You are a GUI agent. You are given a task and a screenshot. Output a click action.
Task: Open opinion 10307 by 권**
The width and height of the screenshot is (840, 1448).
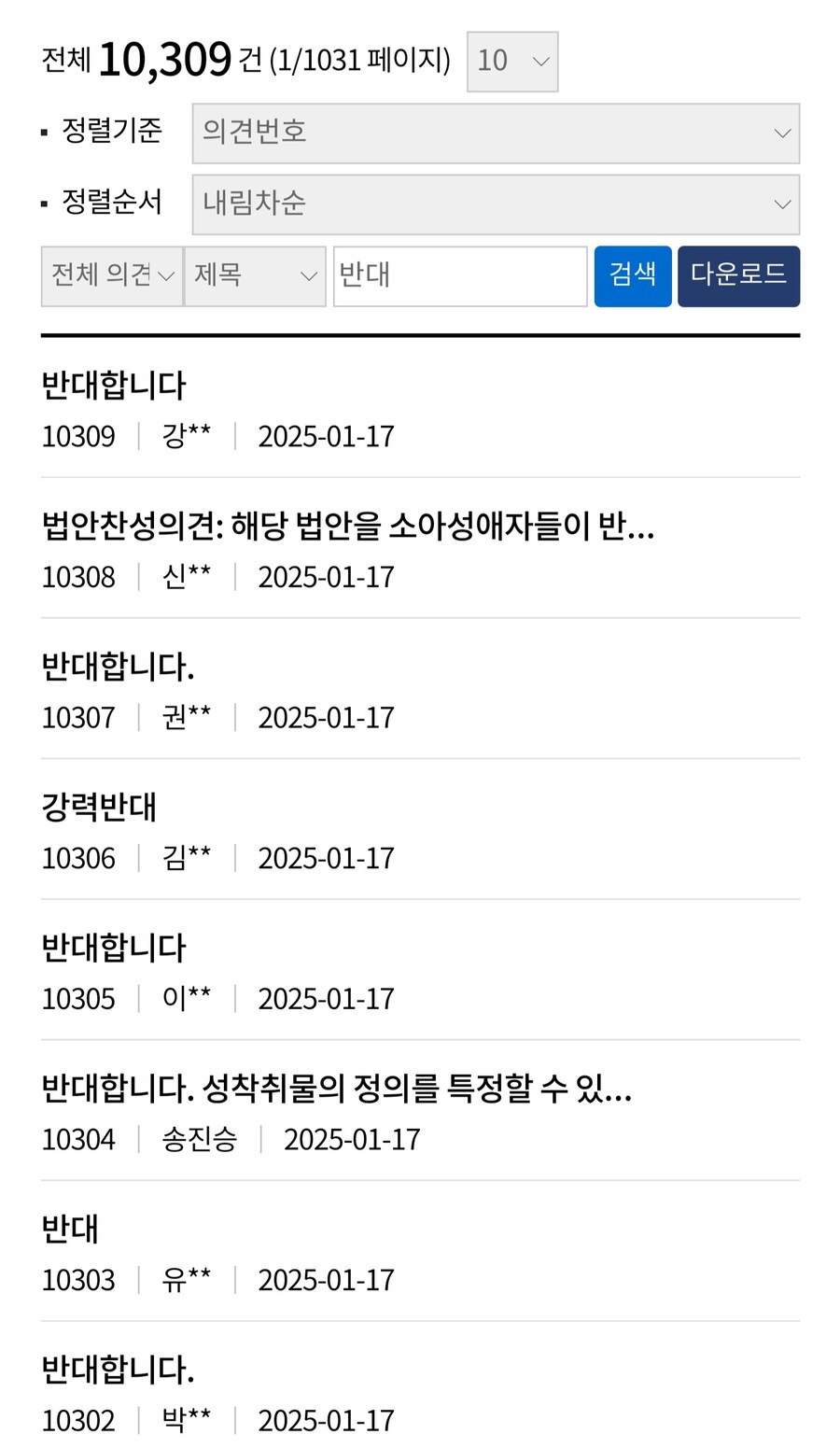[x=119, y=667]
